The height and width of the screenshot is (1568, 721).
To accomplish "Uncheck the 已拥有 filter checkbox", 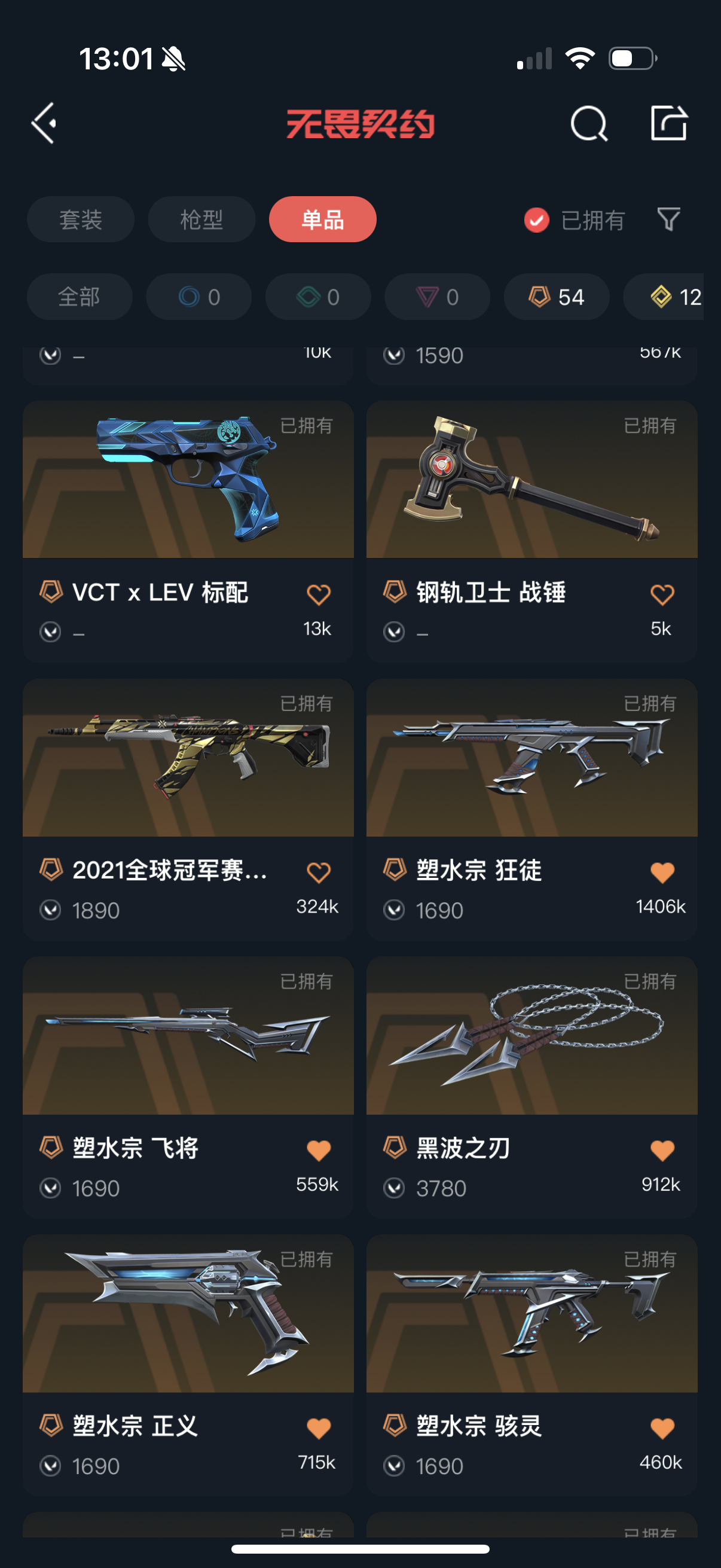I will [x=536, y=220].
